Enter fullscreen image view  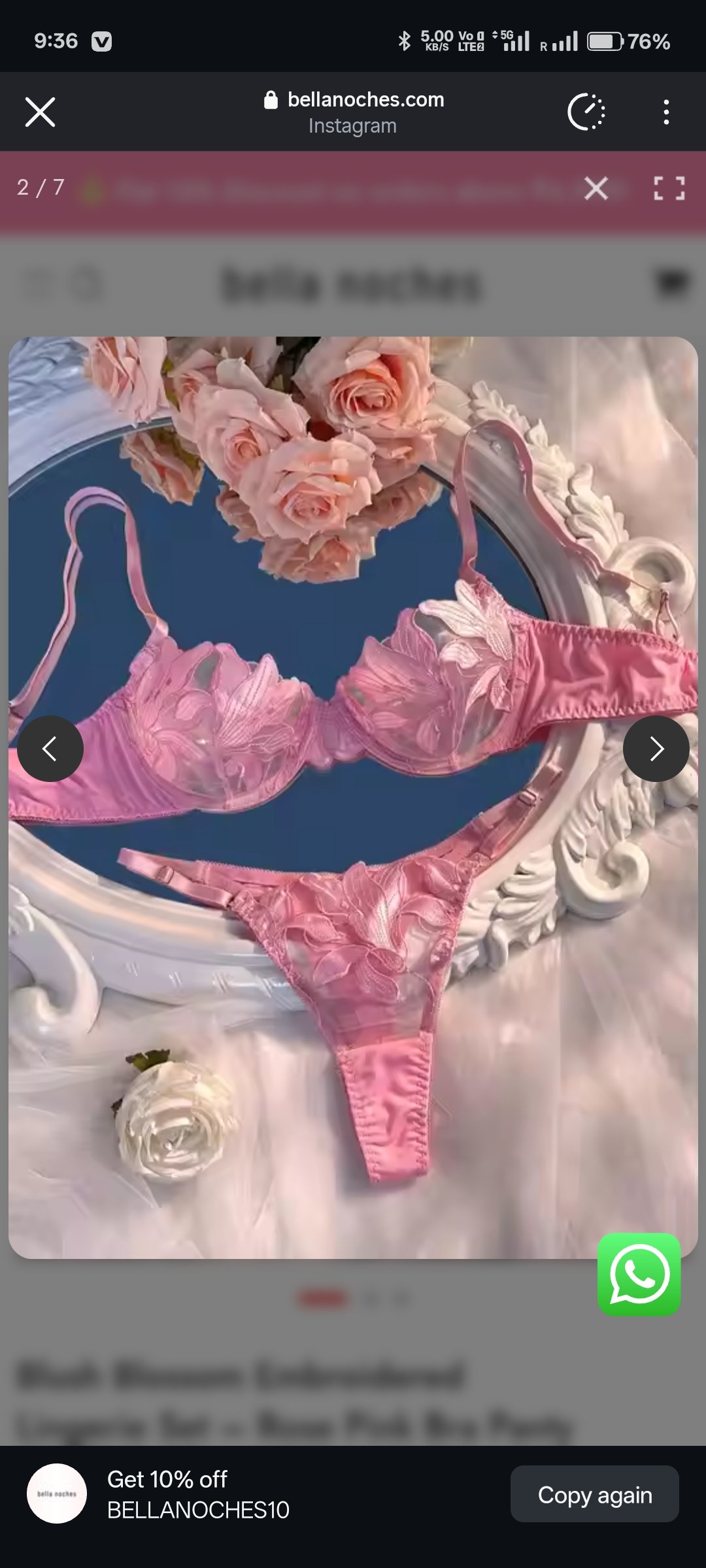click(x=669, y=188)
